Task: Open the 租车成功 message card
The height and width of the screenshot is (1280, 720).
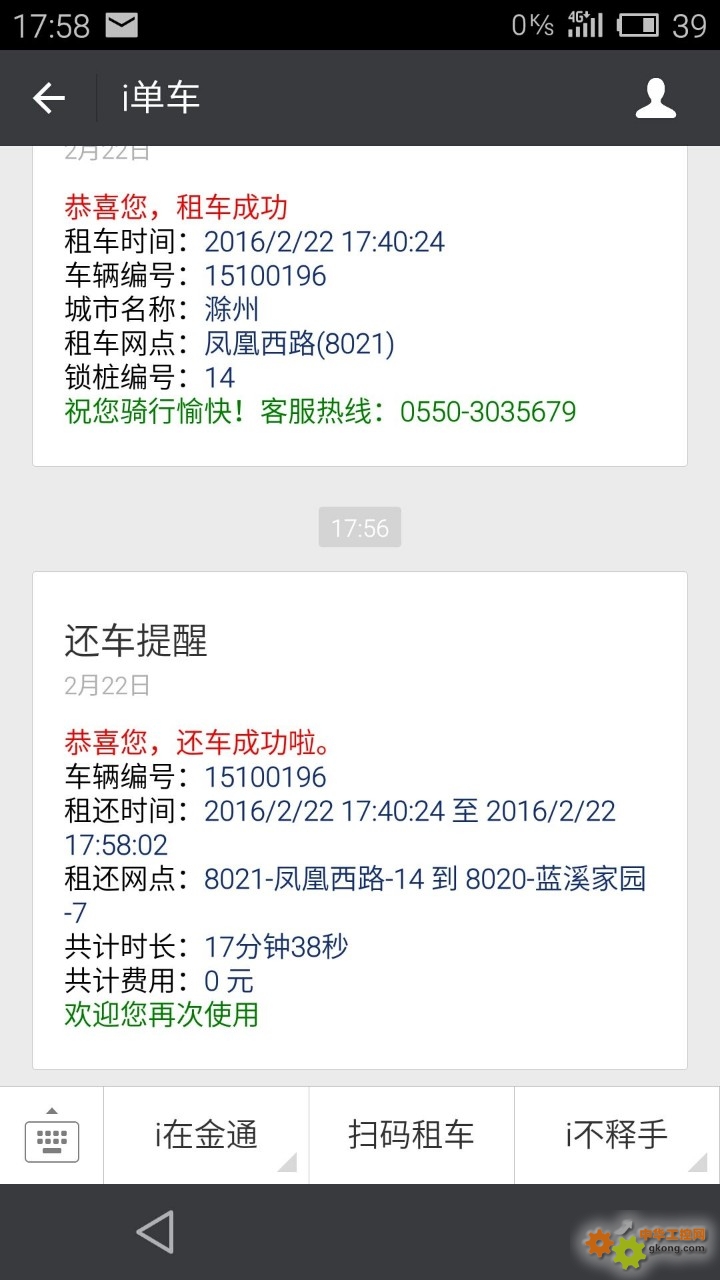Action: (x=360, y=306)
